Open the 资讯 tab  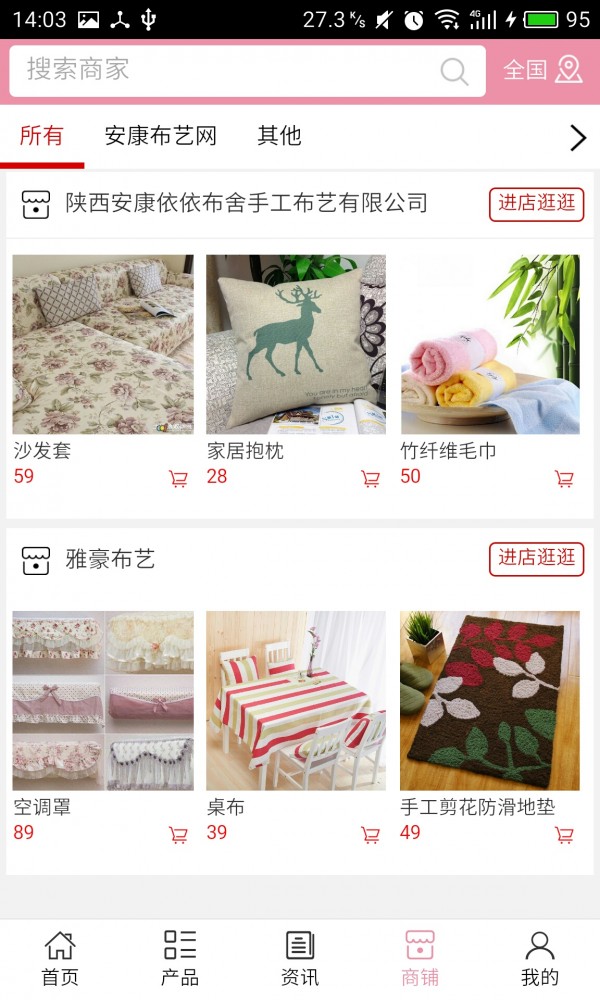300,958
